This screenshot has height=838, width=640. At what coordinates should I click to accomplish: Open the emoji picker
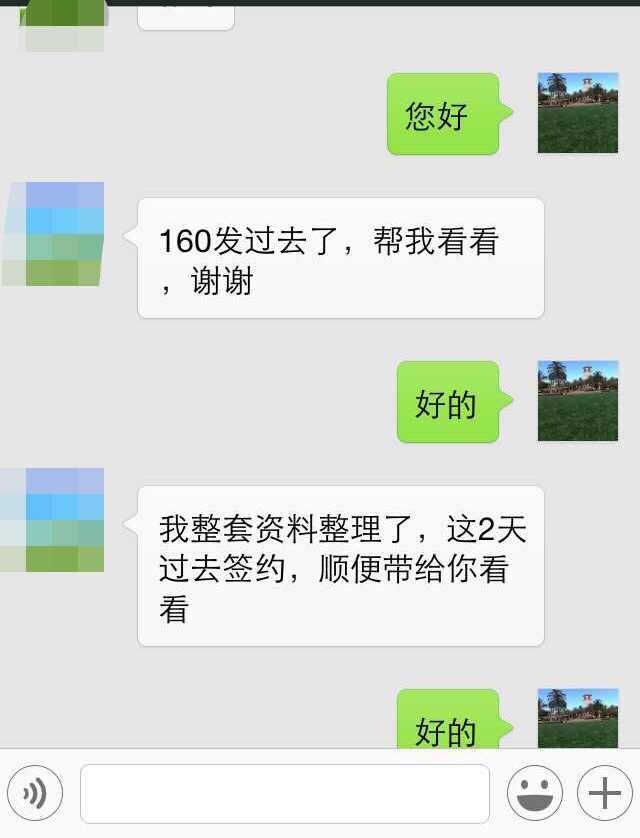534,794
